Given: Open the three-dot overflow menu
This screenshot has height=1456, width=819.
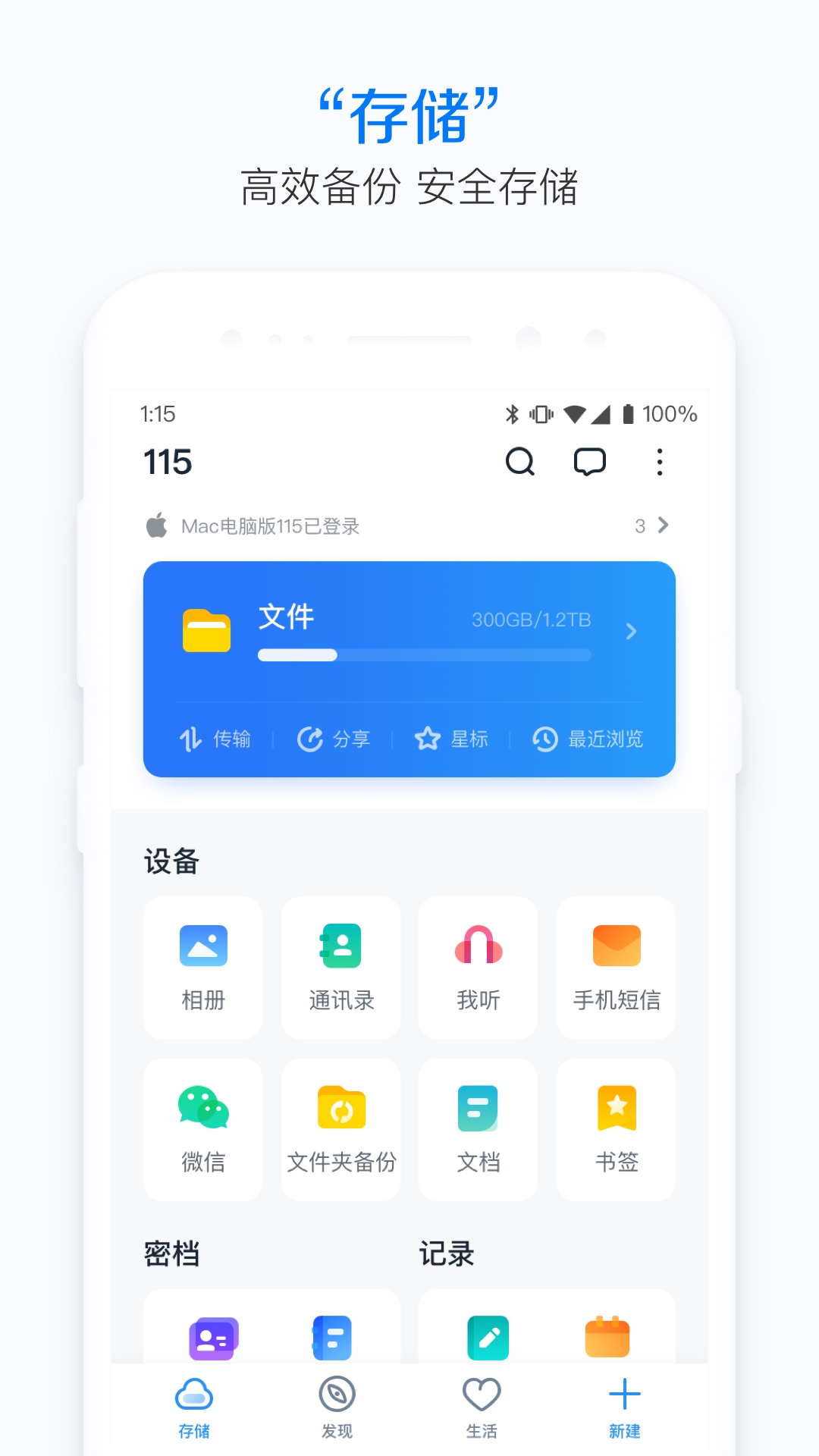Looking at the screenshot, I should coord(660,462).
